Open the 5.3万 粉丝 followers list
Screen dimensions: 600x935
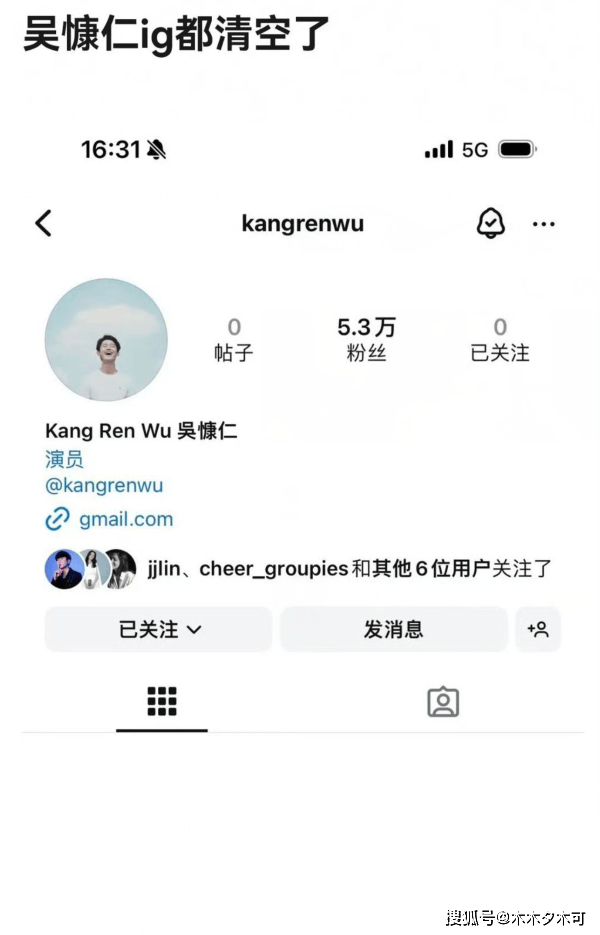pos(366,339)
